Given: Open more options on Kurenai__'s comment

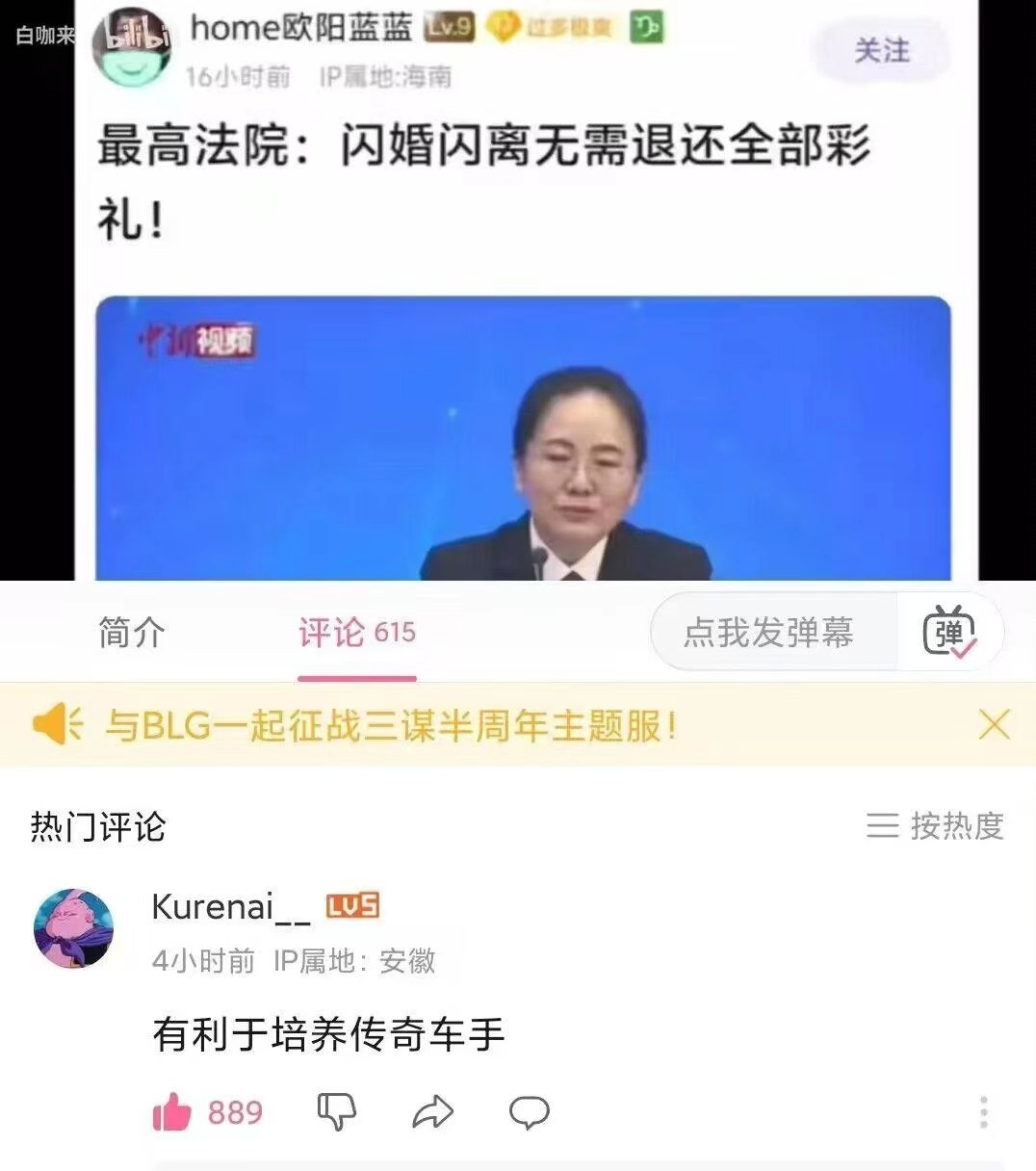Looking at the screenshot, I should pos(983,1111).
